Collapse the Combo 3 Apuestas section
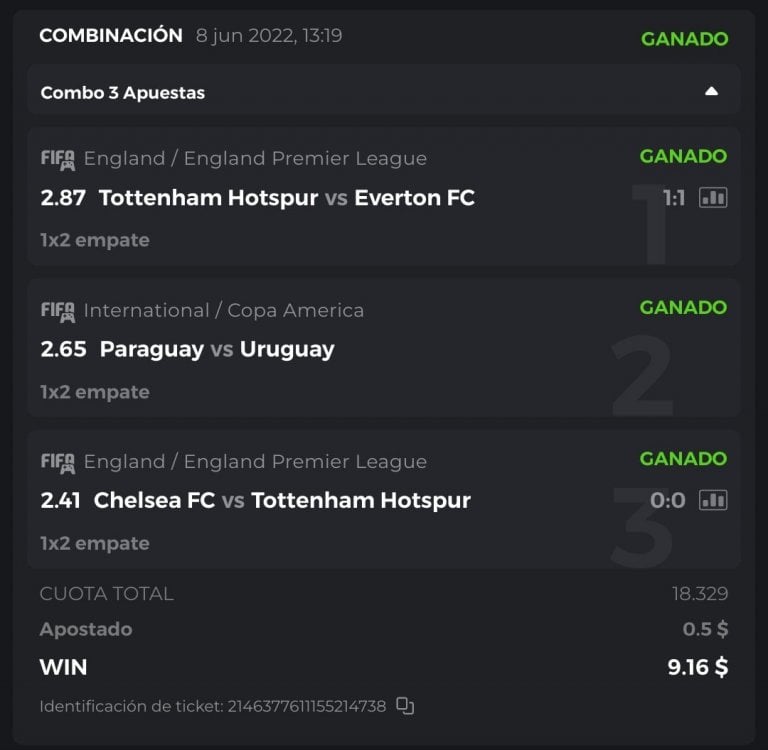The image size is (768, 750). pyautogui.click(x=711, y=92)
